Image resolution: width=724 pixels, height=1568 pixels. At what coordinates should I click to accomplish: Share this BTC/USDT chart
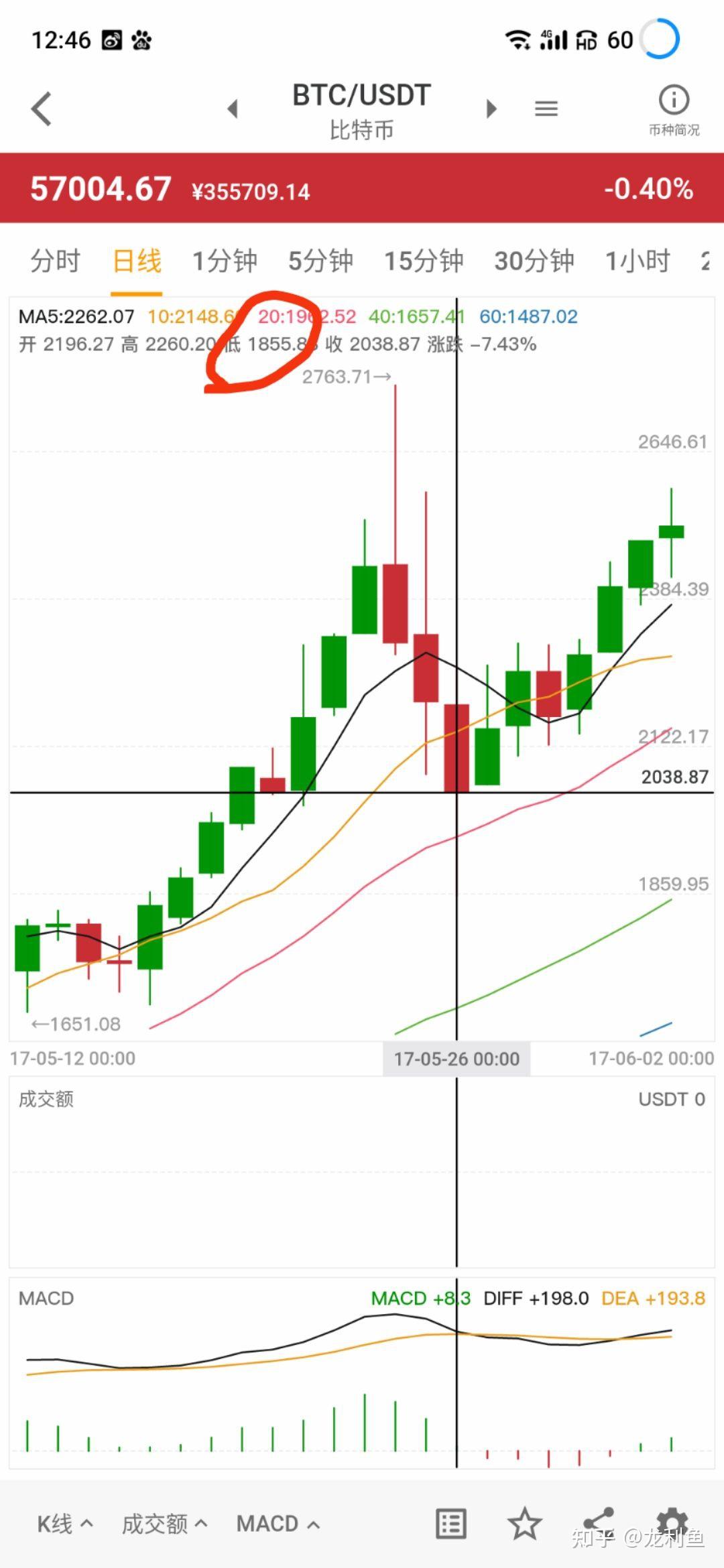click(598, 1522)
